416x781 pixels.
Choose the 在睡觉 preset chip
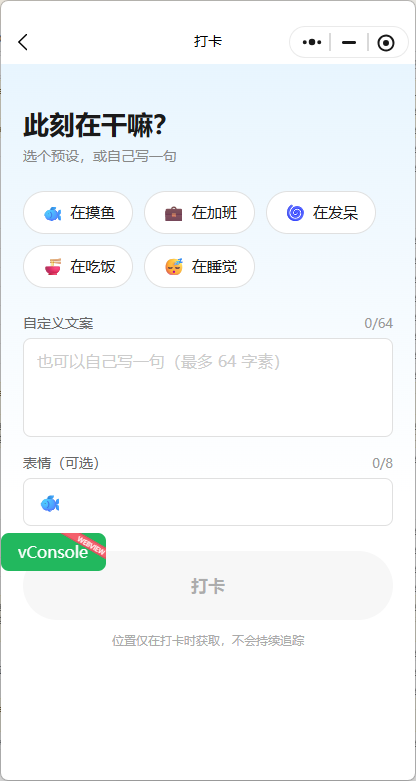(199, 266)
